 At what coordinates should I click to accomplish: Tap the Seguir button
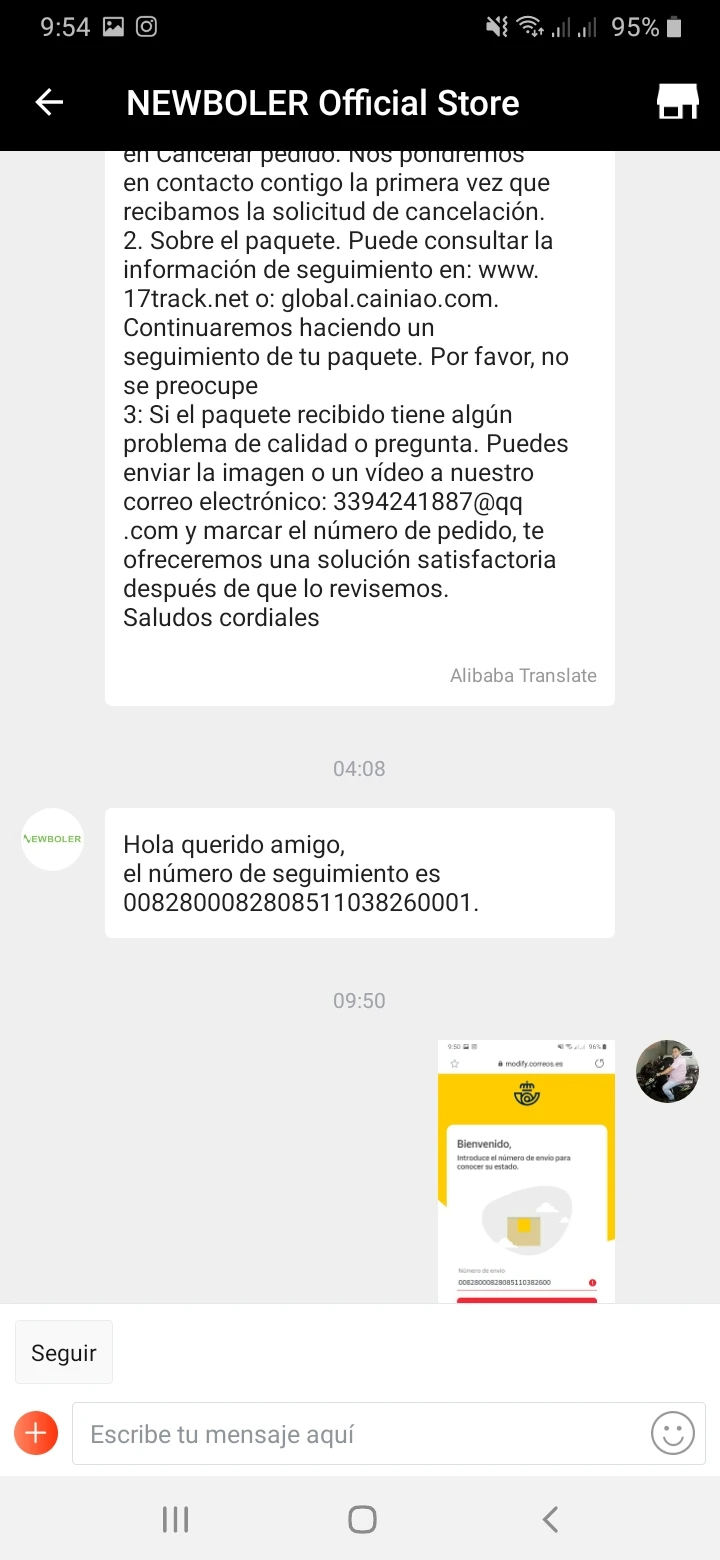[64, 1353]
